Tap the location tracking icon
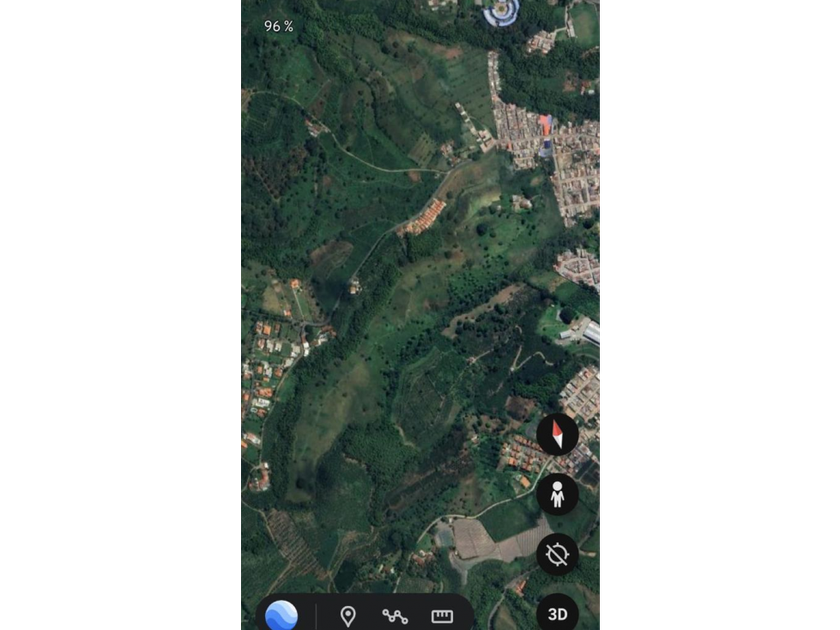Image resolution: width=840 pixels, height=630 pixels. tap(557, 554)
